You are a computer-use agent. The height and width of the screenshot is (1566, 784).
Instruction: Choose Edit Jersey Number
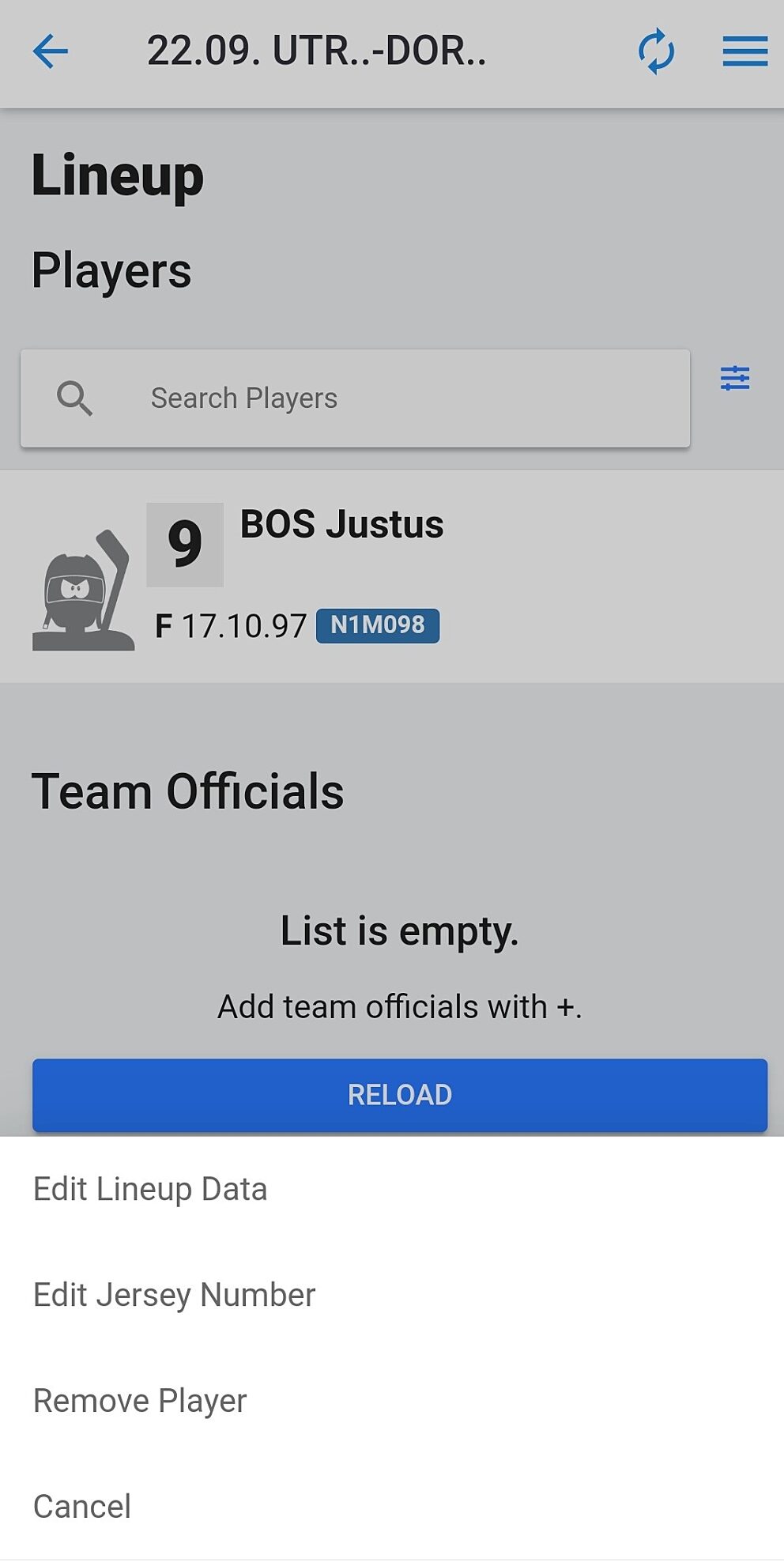(174, 1295)
